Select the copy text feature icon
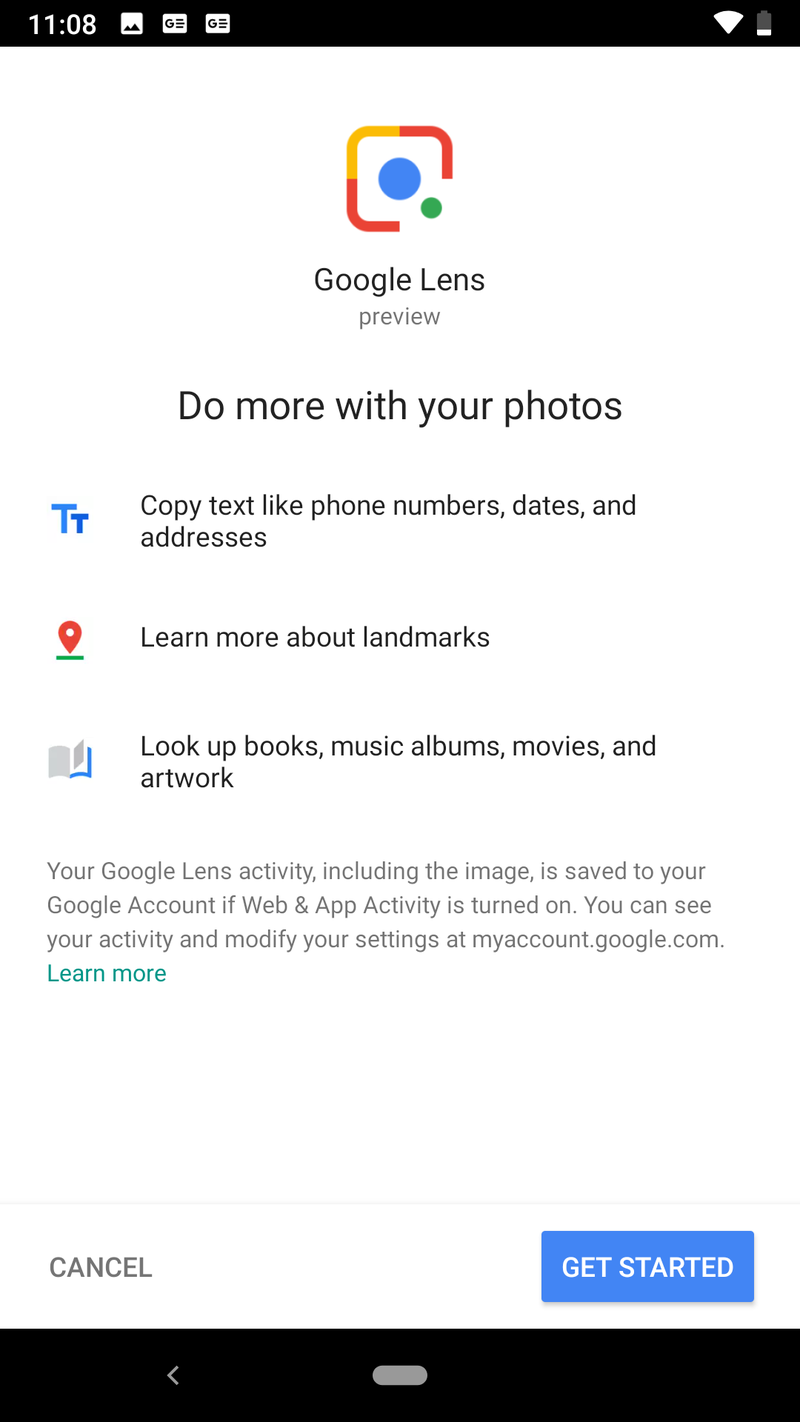Image resolution: width=800 pixels, height=1422 pixels. [70, 519]
